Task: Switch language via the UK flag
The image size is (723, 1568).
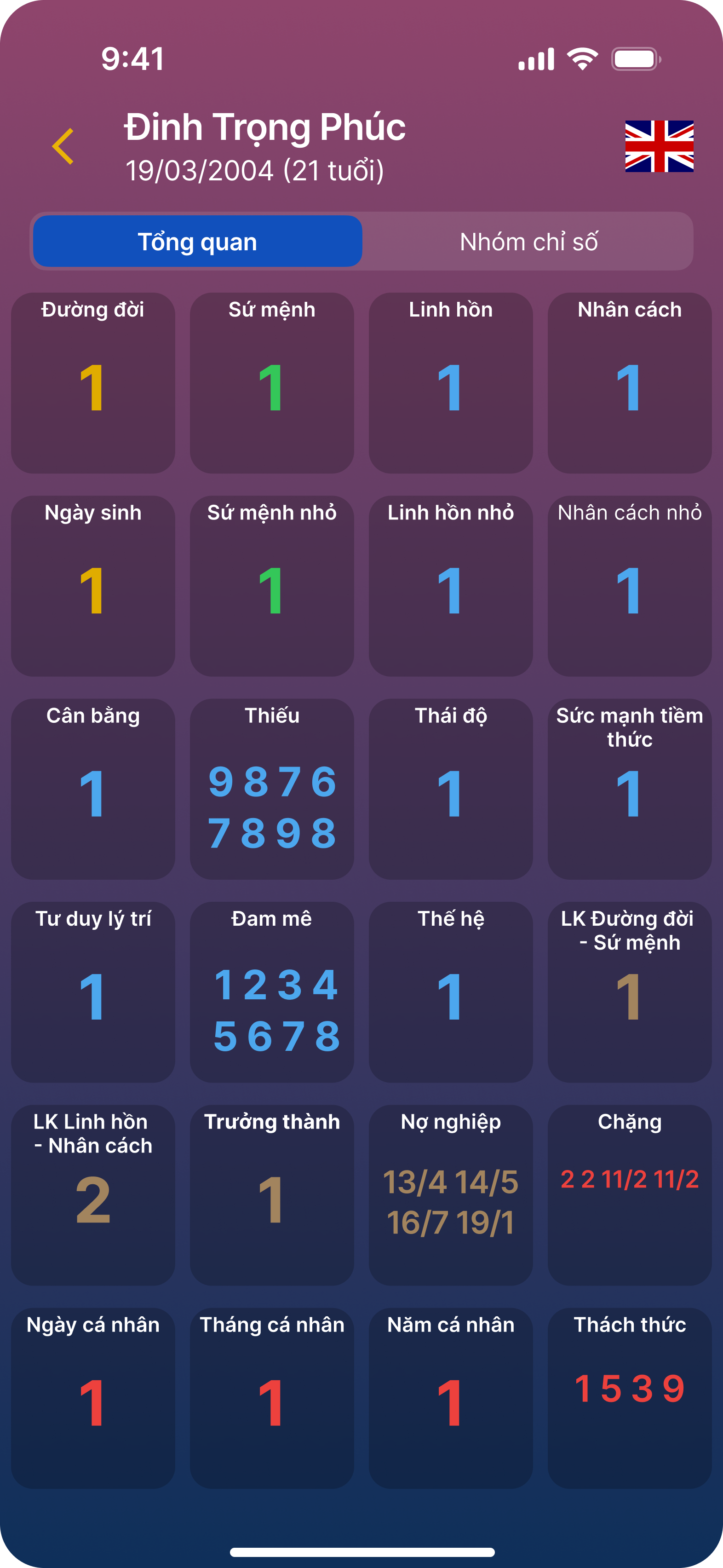Action: (x=659, y=146)
